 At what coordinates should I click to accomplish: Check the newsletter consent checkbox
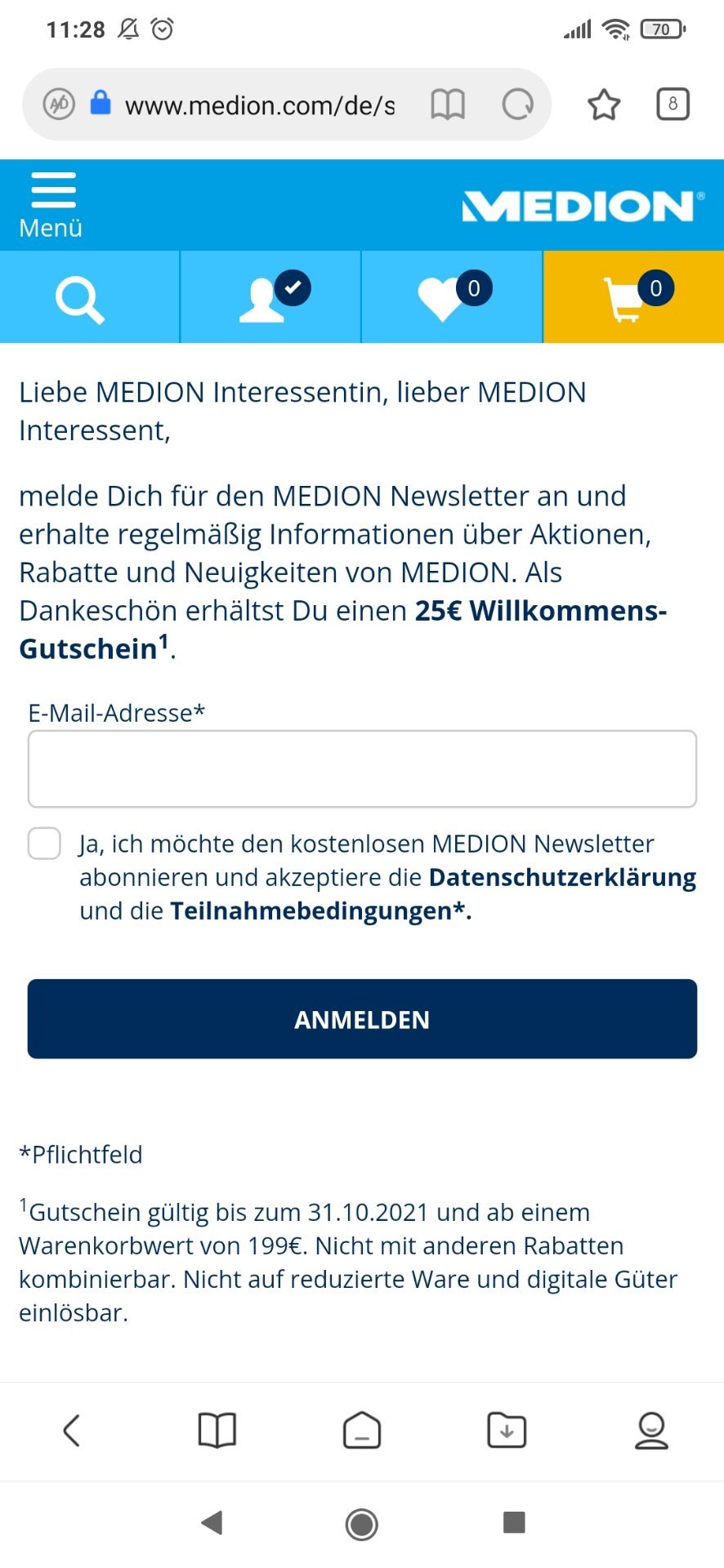(45, 844)
